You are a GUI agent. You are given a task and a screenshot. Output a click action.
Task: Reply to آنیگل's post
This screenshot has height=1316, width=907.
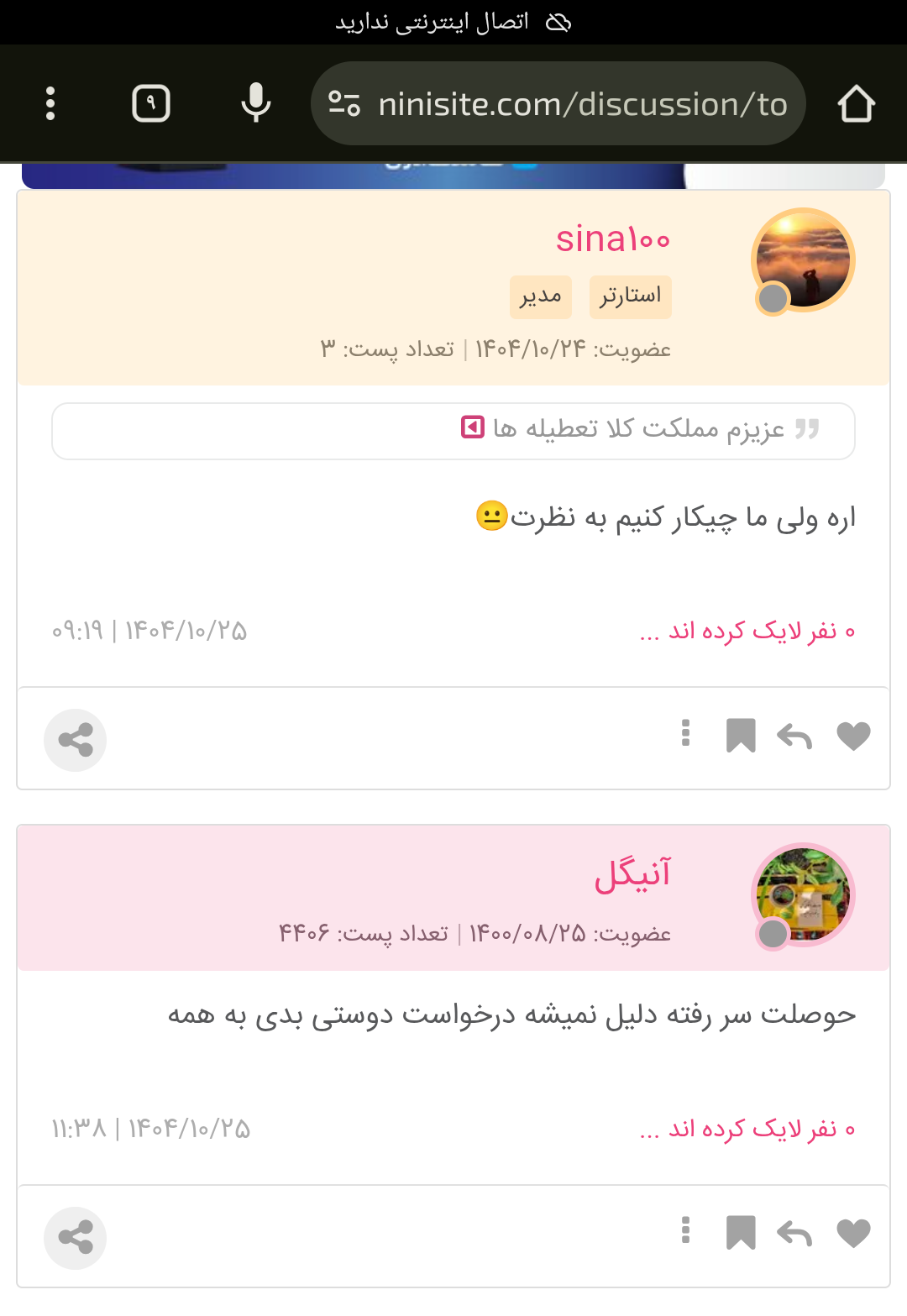(794, 1234)
